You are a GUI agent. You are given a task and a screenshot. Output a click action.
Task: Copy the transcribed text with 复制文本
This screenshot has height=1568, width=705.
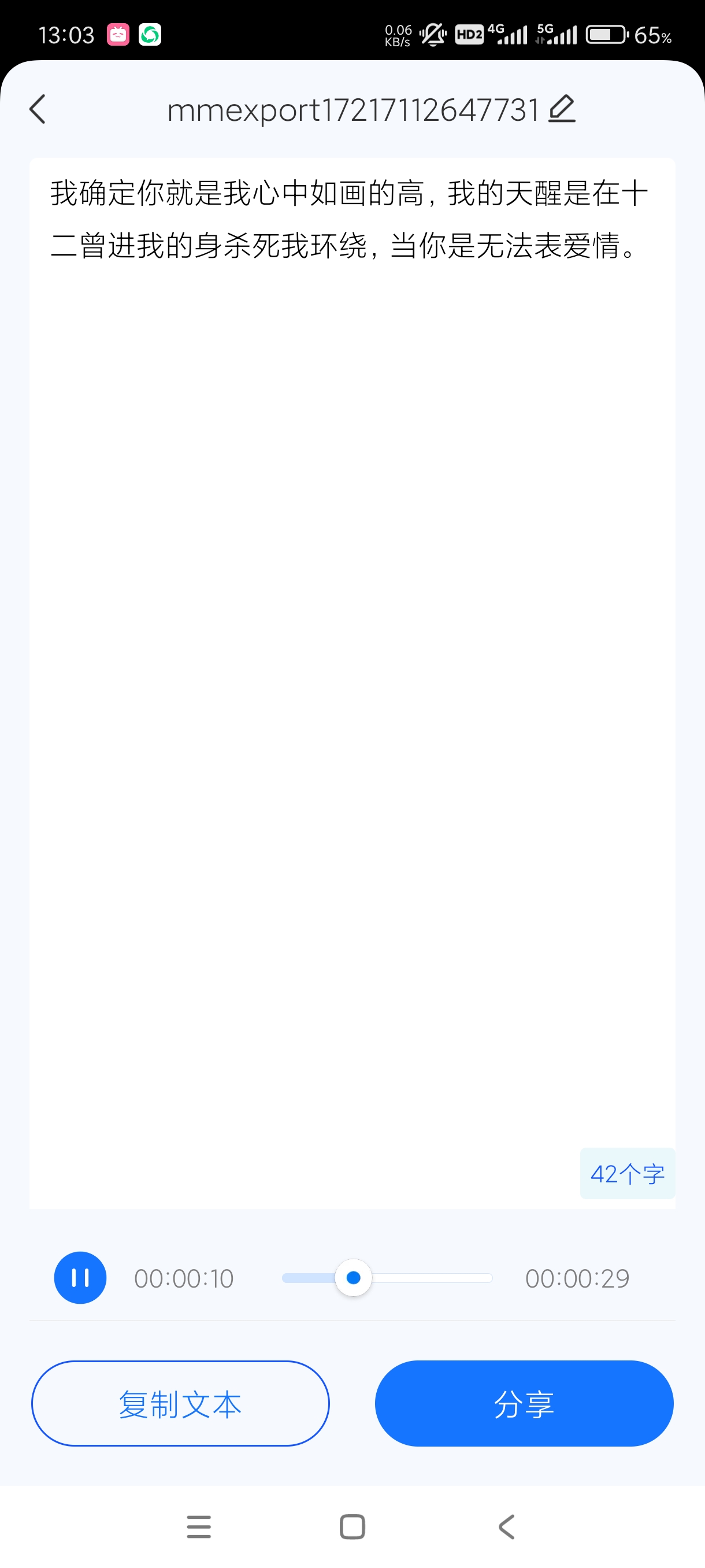pos(180,1404)
